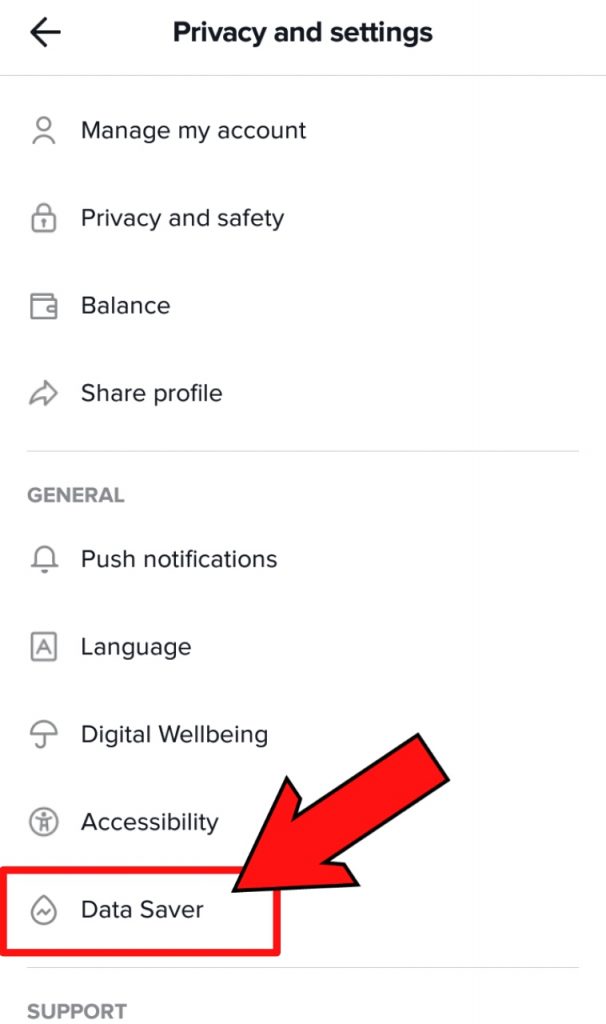Open Digital Wellbeing
The image size is (606, 1024).
[x=303, y=734]
